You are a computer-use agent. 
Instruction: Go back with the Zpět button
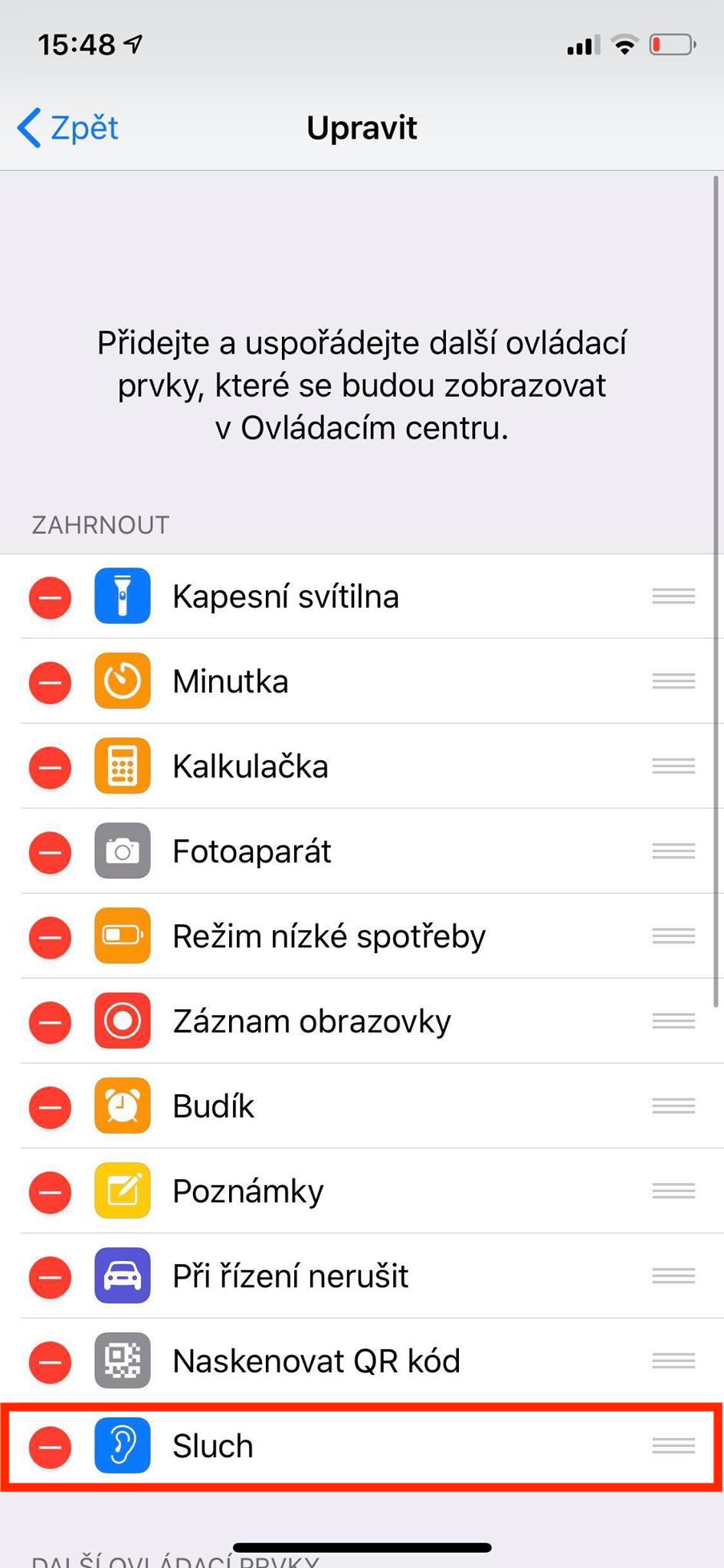pos(69,128)
